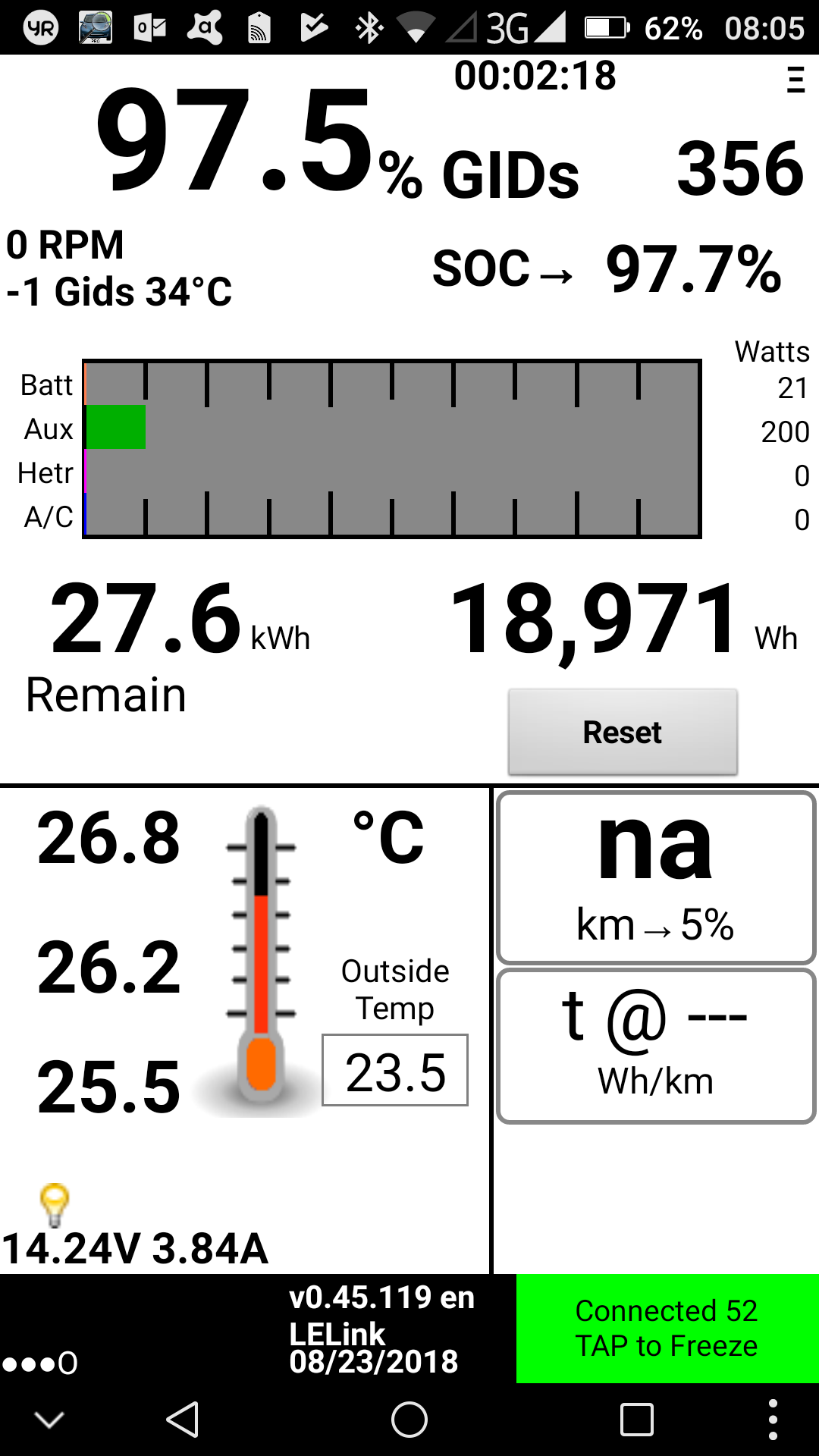The width and height of the screenshot is (819, 1456).
Task: Select the Wh/km efficiency box
Action: (656, 1046)
